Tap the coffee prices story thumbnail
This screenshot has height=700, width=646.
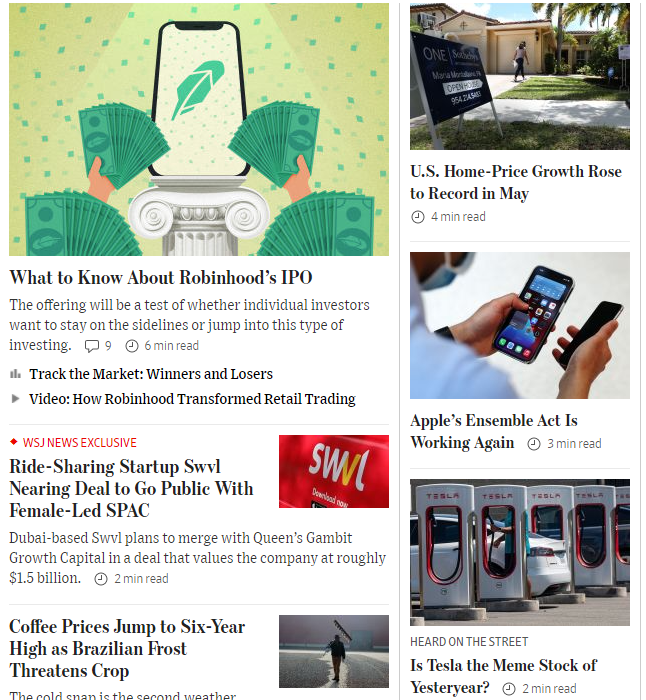[333, 651]
